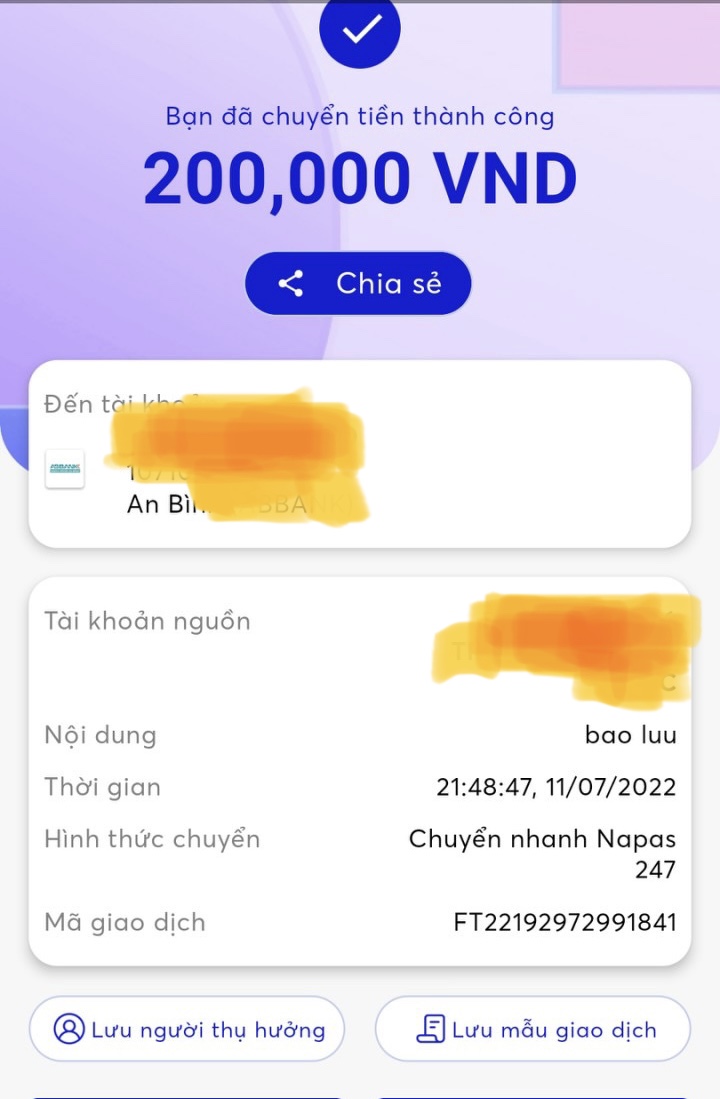Share the transfer receipt via Chia sẻ
The height and width of the screenshot is (1099, 720).
click(x=358, y=284)
